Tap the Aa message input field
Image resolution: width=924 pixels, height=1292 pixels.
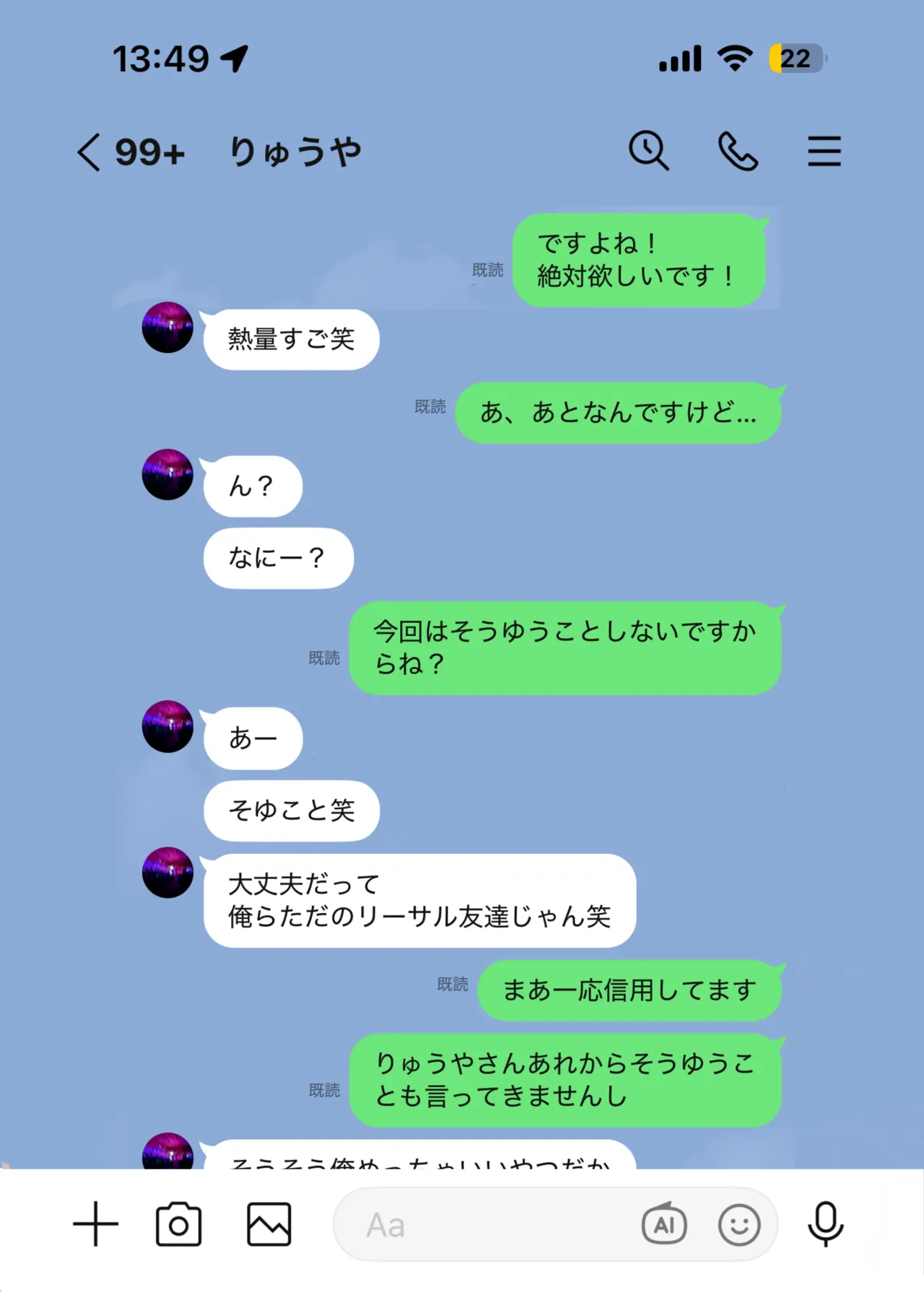point(433,1223)
